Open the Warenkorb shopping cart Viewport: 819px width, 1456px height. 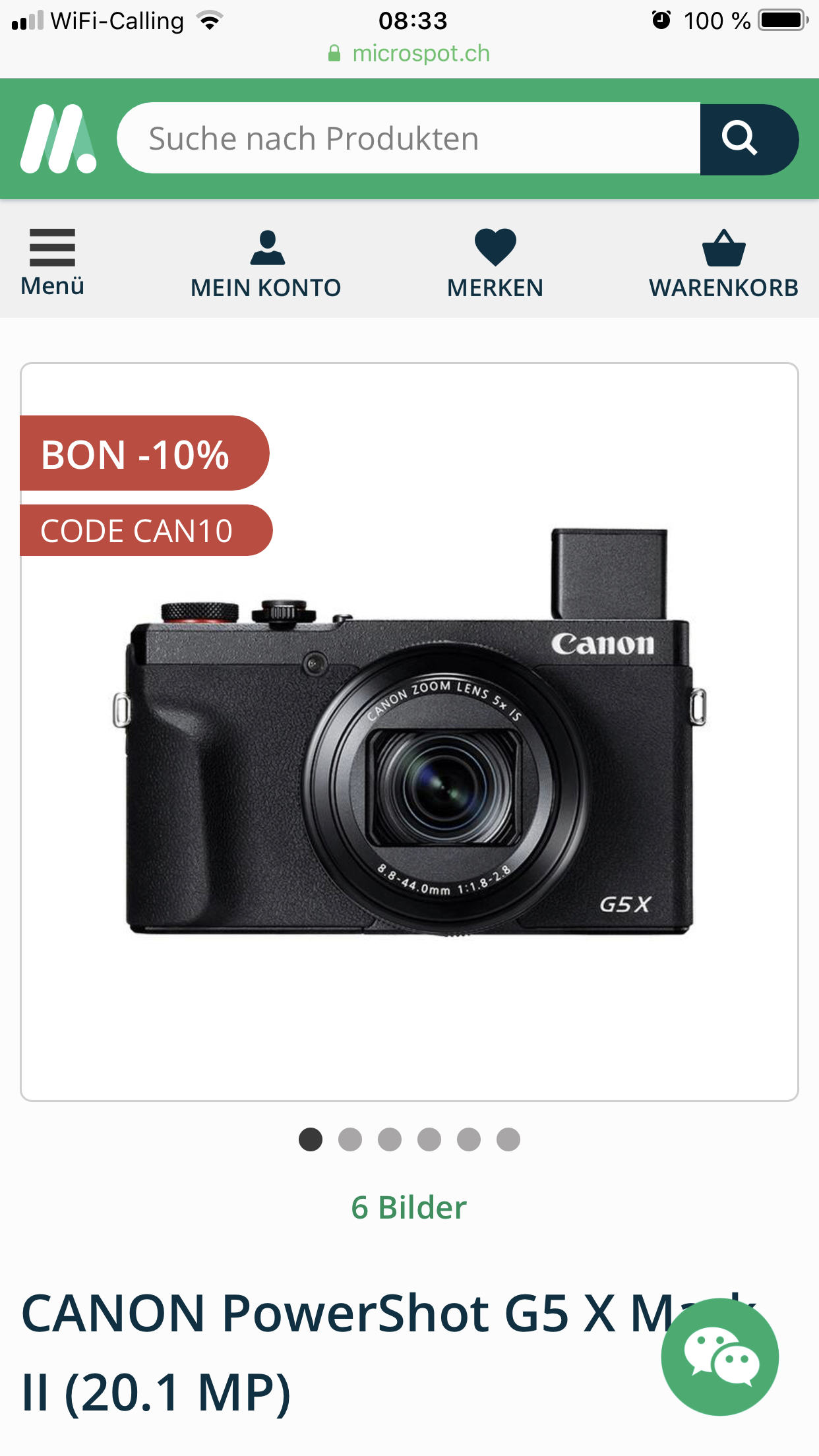(x=723, y=264)
